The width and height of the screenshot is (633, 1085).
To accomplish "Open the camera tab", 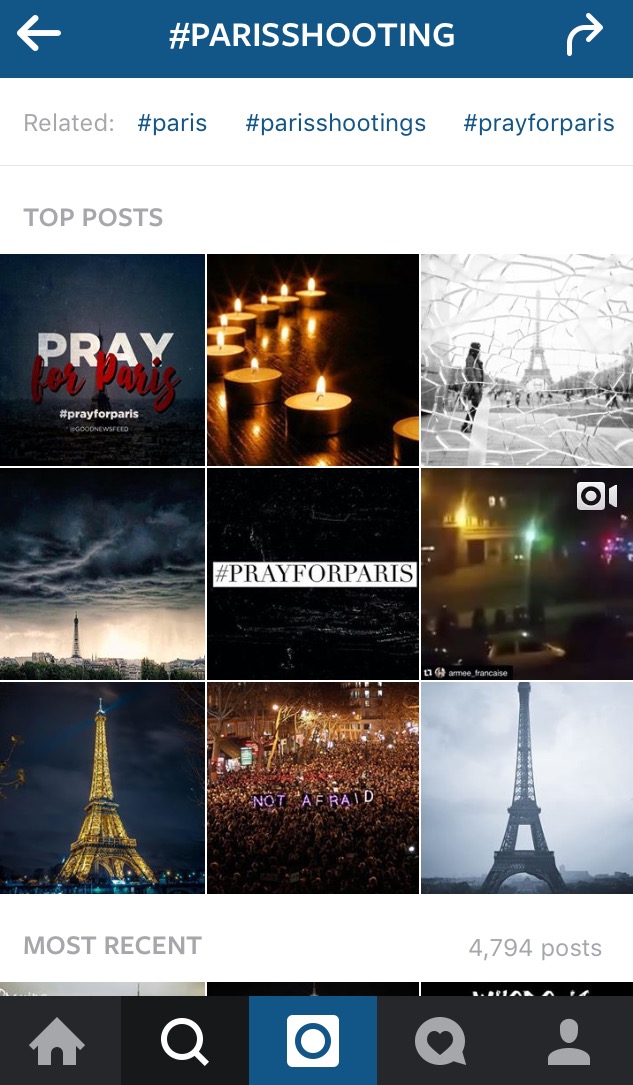I will (x=313, y=1041).
